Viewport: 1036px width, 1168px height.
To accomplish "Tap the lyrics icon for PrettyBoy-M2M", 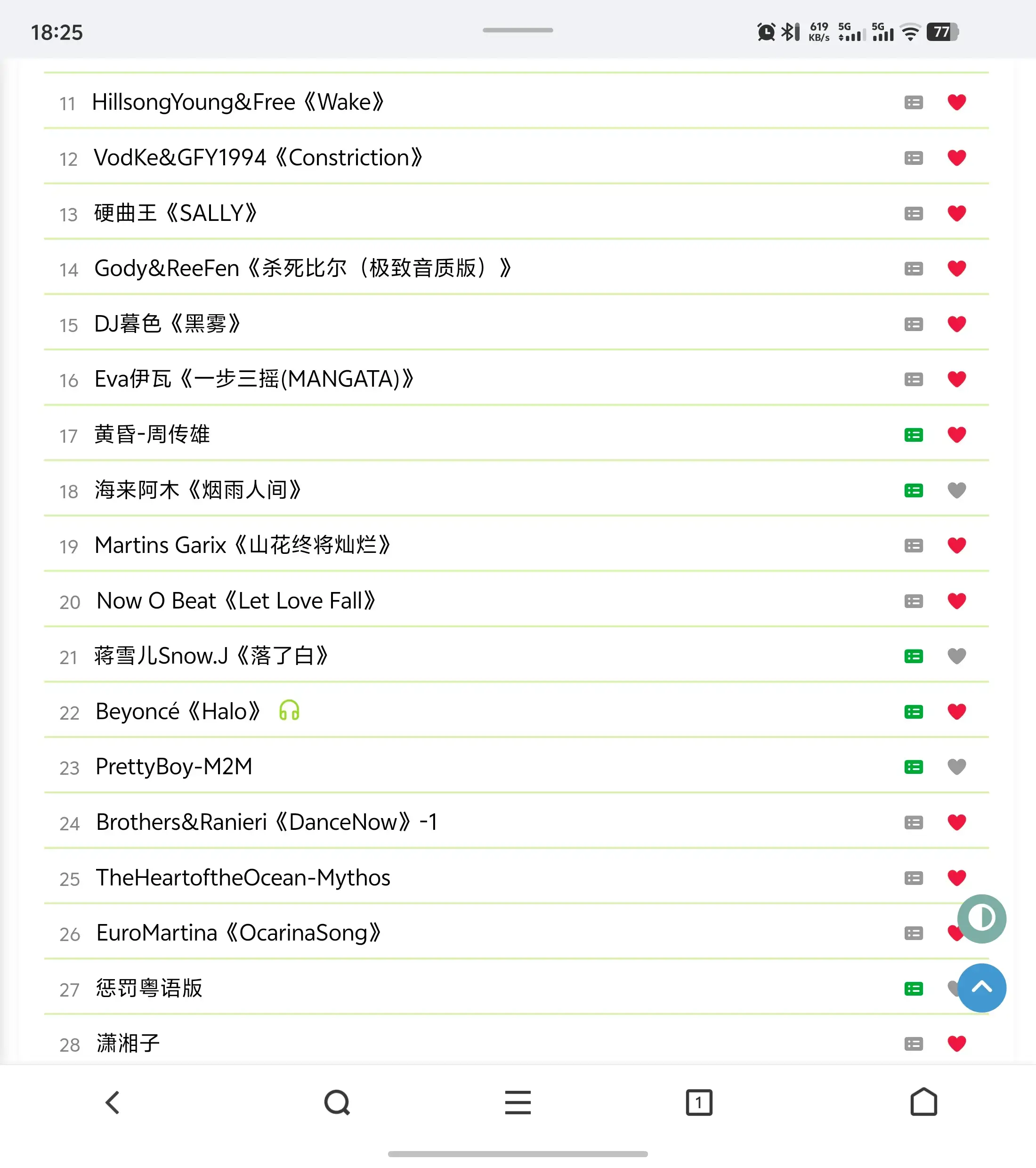I will (x=913, y=767).
